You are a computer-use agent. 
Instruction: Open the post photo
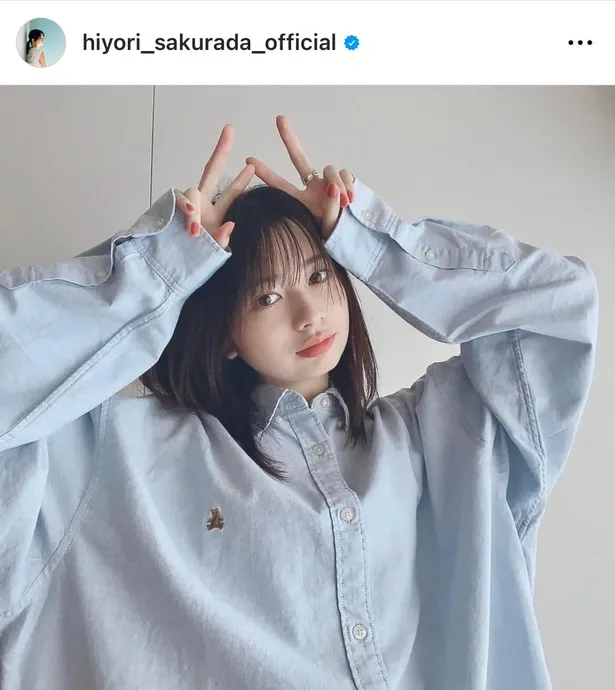point(307,387)
